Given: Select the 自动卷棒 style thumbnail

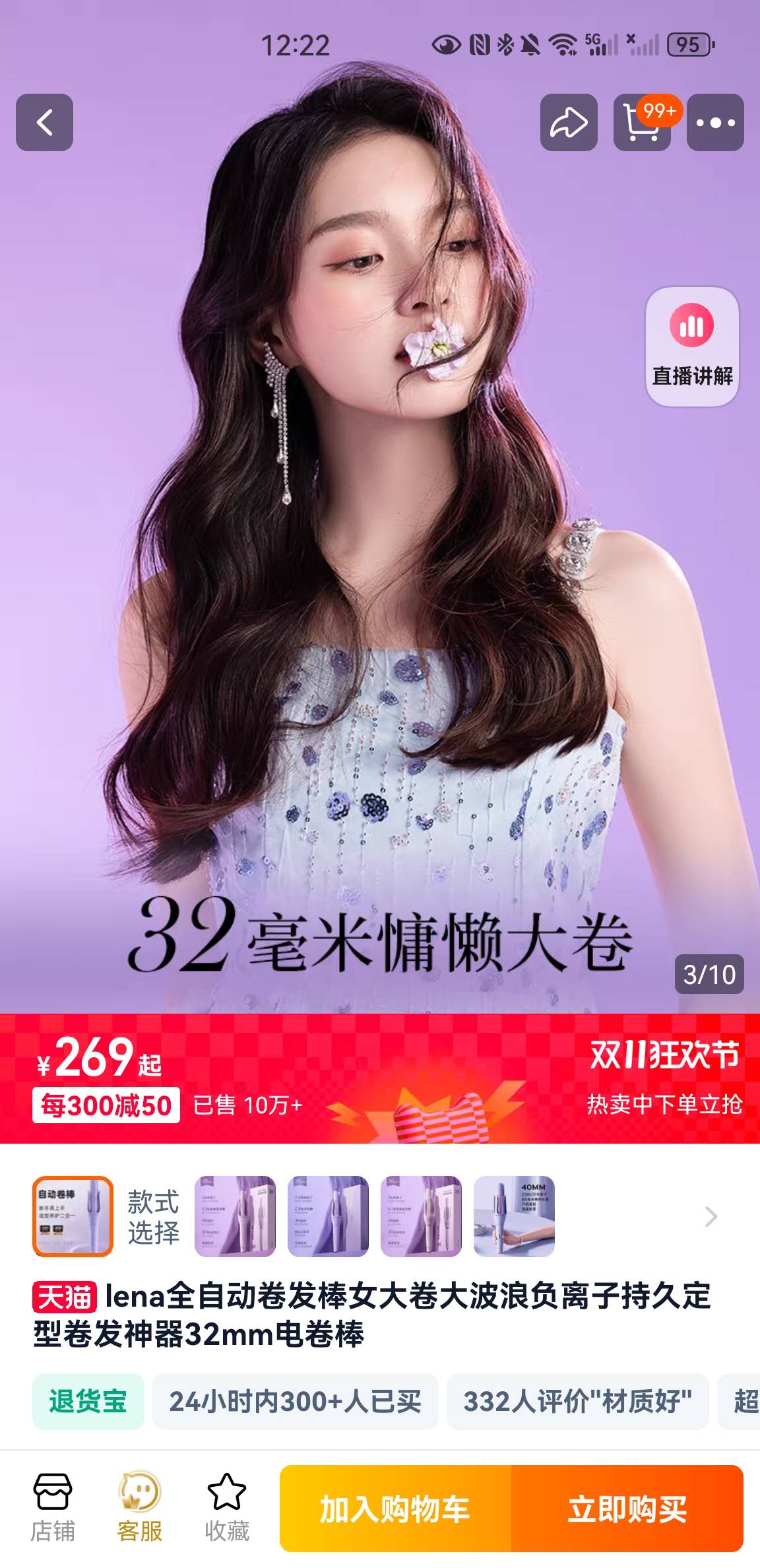Looking at the screenshot, I should pyautogui.click(x=73, y=1216).
